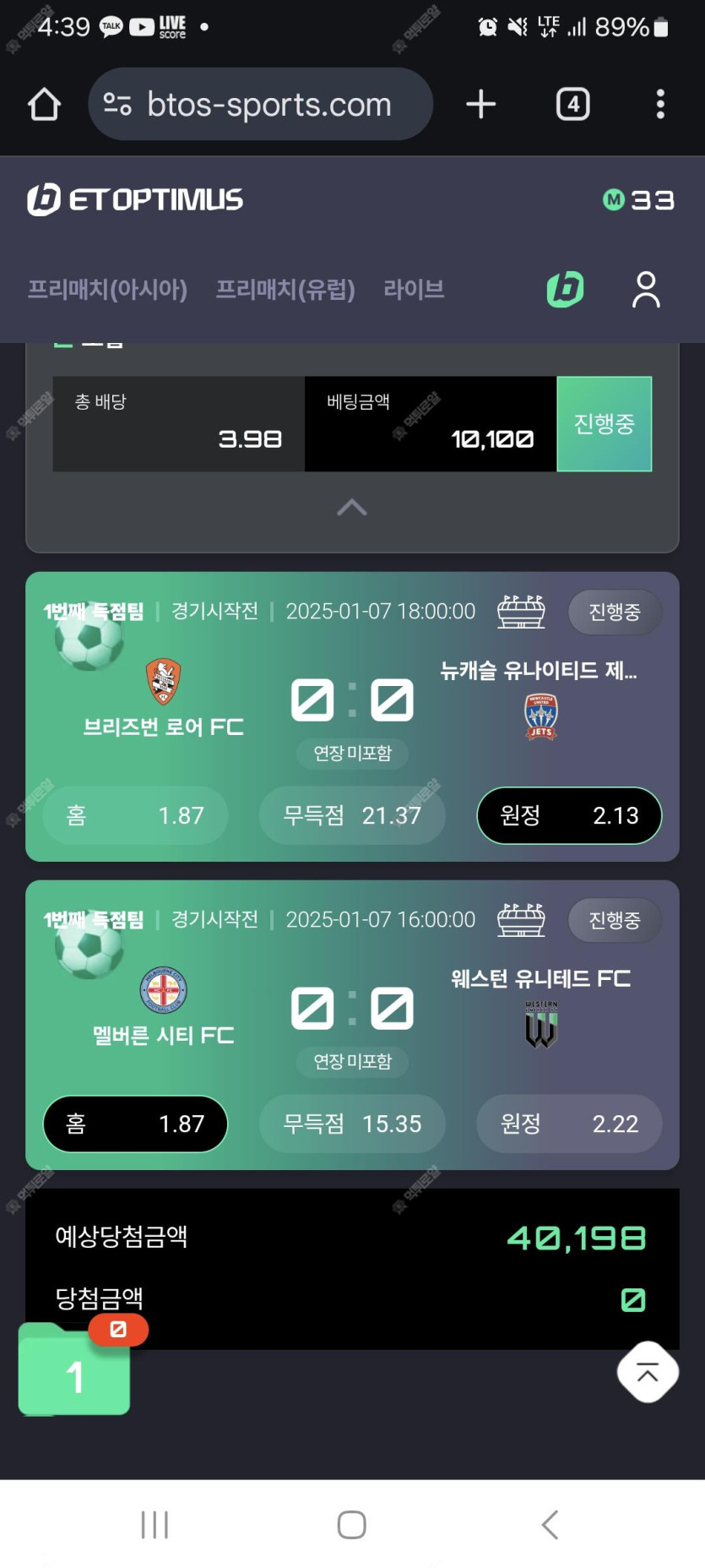Open the green bet slip folder
Image resolution: width=705 pixels, height=1568 pixels.
[74, 1372]
